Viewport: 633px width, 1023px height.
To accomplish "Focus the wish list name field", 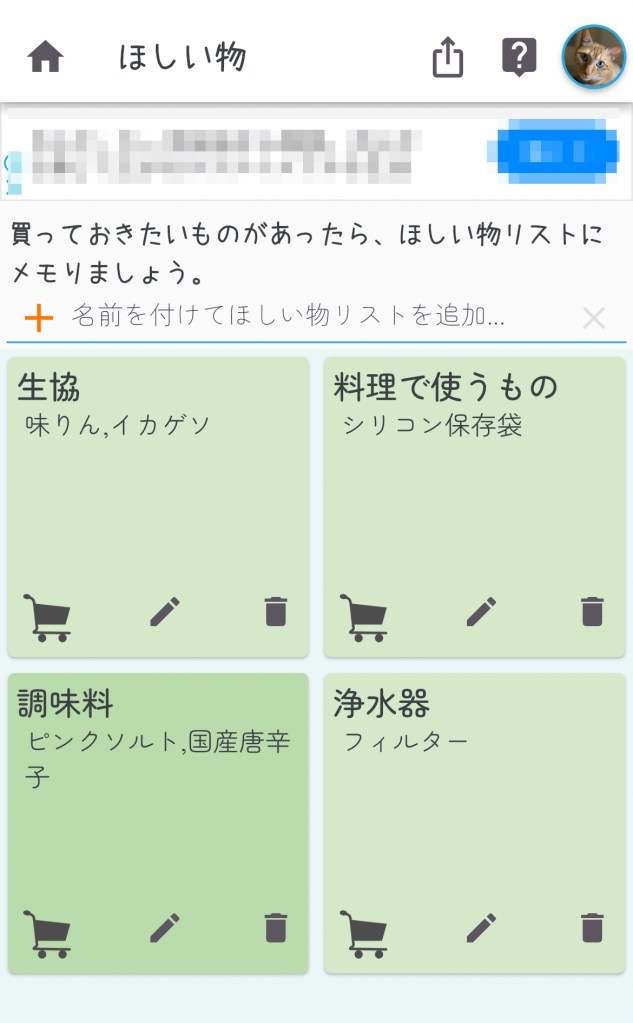I will 300,317.
